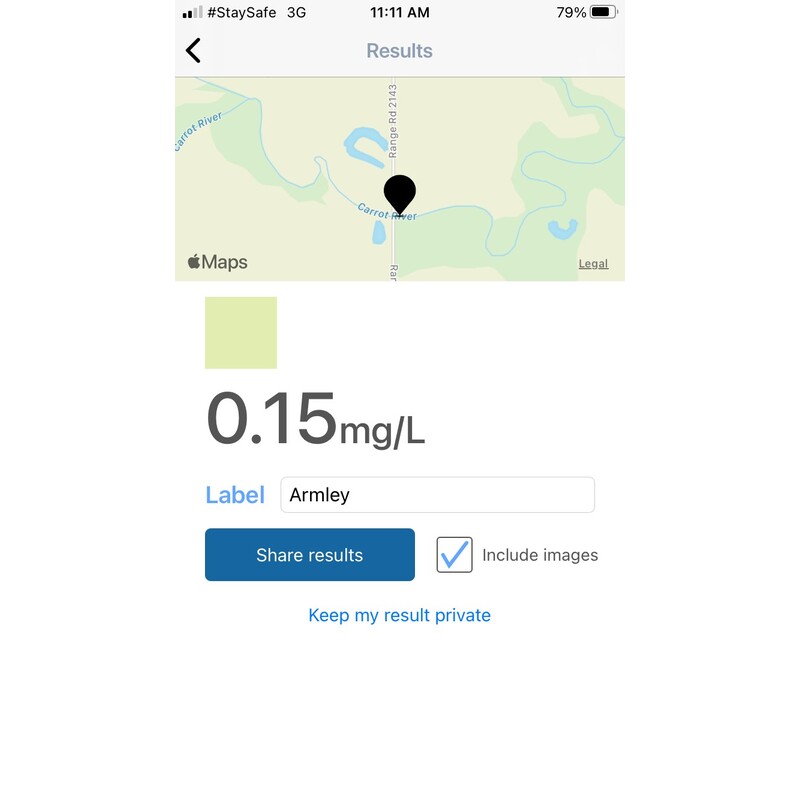Uncheck the Include images checkbox

(x=454, y=555)
